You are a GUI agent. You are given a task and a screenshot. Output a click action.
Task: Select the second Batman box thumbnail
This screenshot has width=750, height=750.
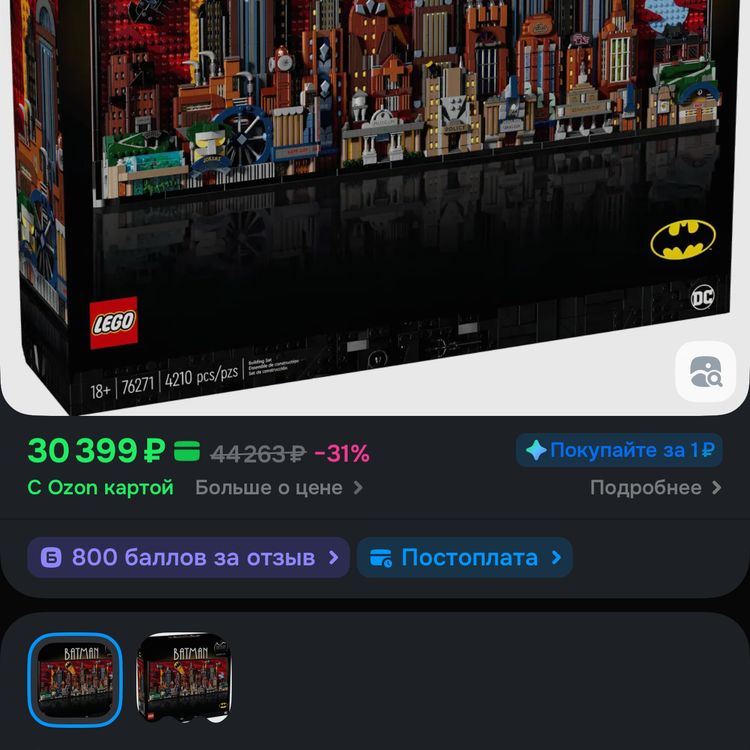(184, 680)
